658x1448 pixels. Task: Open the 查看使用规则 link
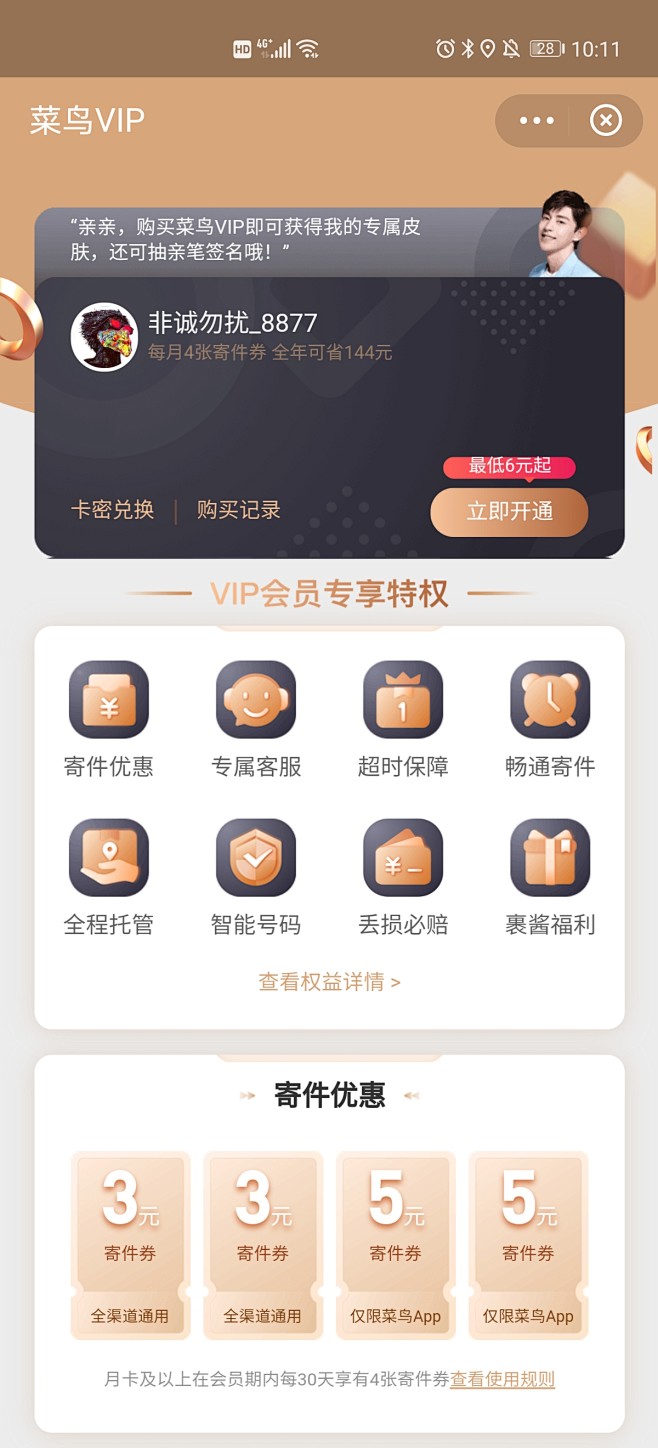click(x=502, y=1379)
